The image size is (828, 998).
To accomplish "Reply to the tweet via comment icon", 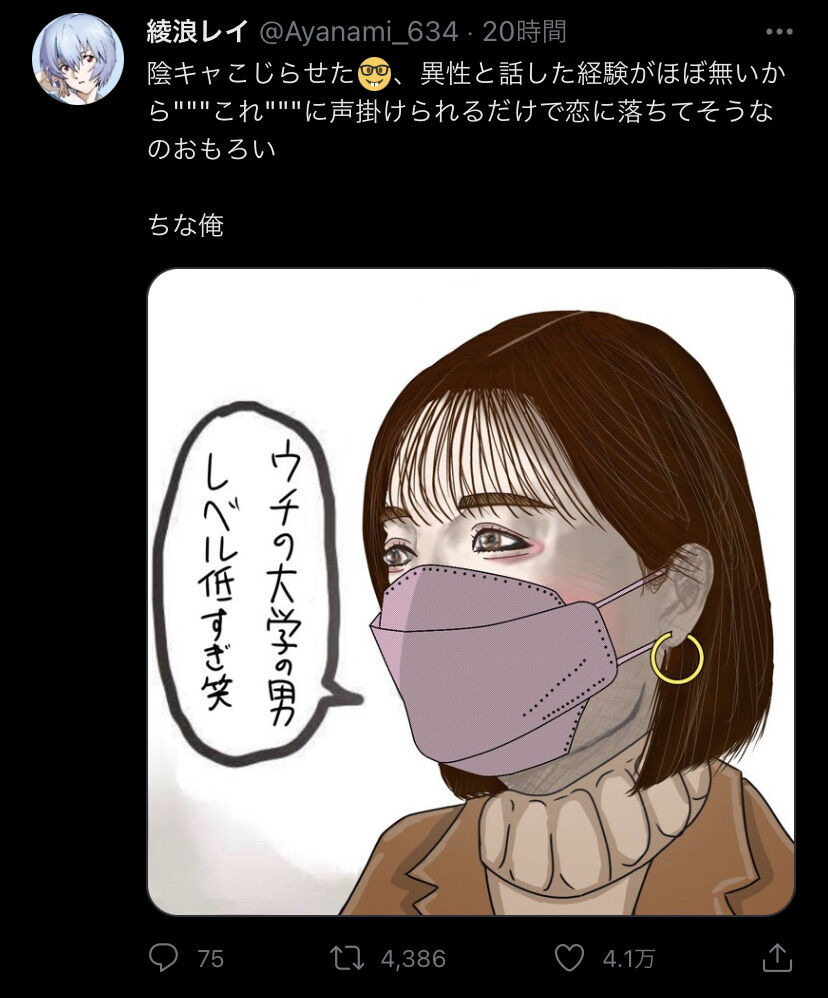I will coord(163,958).
